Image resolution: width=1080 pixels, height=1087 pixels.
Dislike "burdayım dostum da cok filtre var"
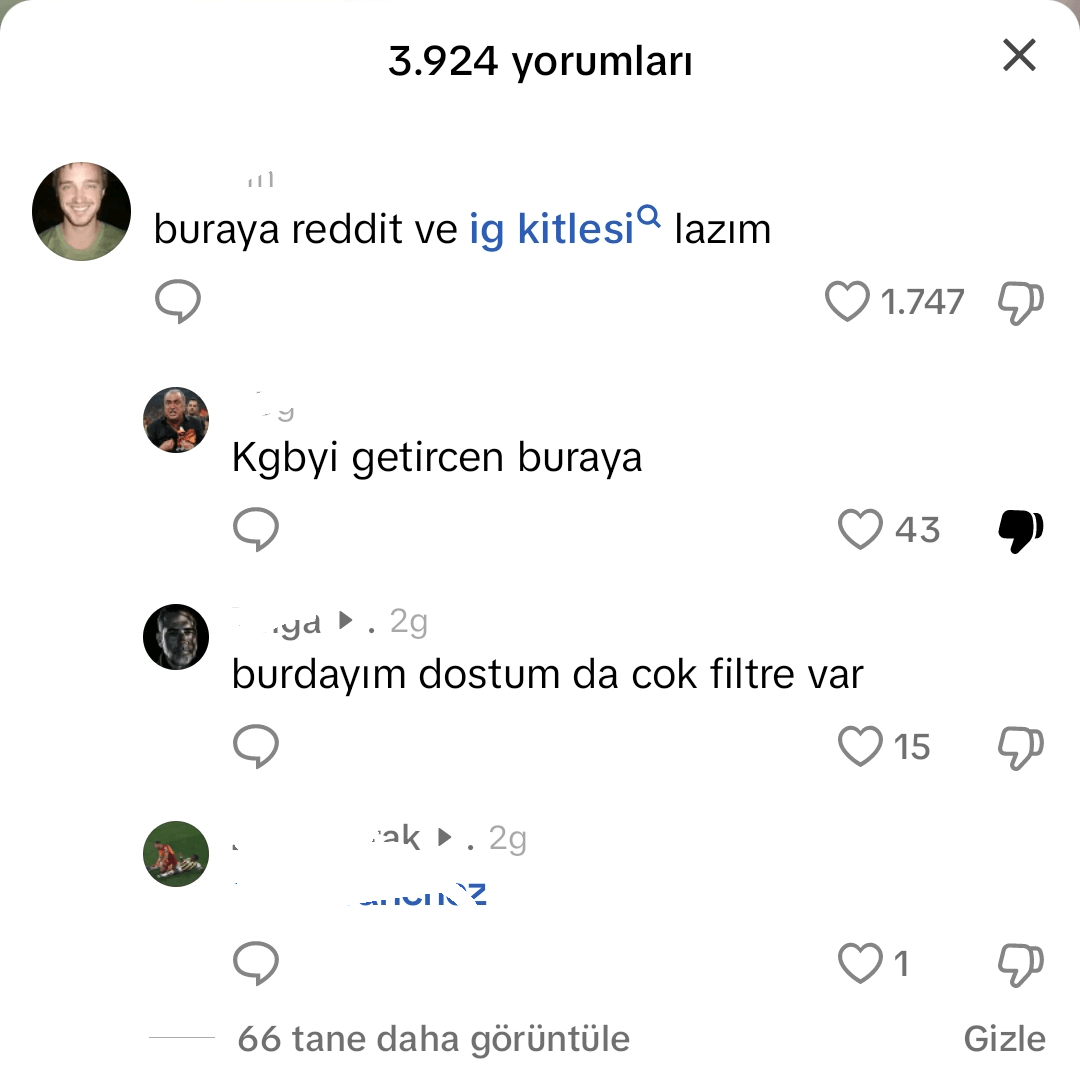pos(1020,746)
